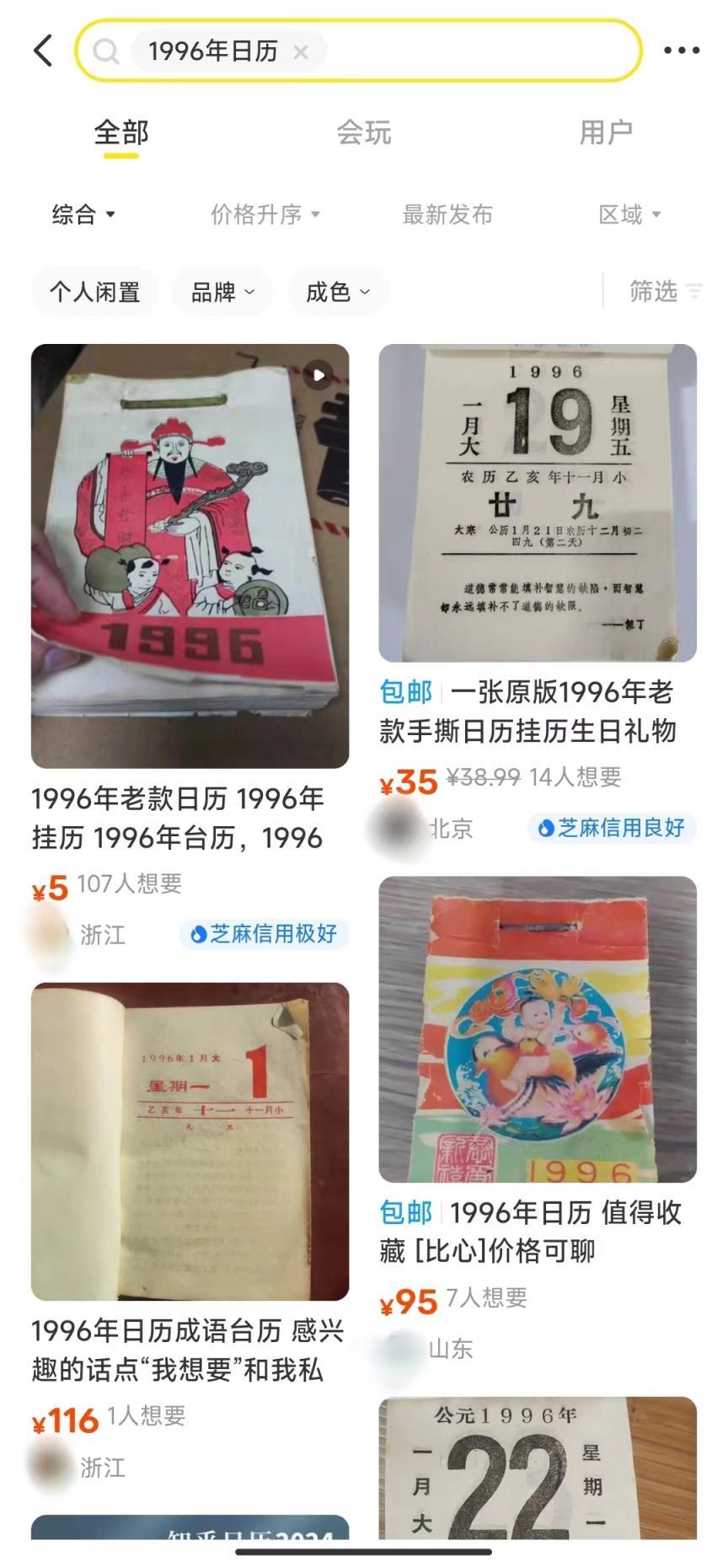Sort by 价格升序
Screen dimensions: 728x1568
pos(265,214)
